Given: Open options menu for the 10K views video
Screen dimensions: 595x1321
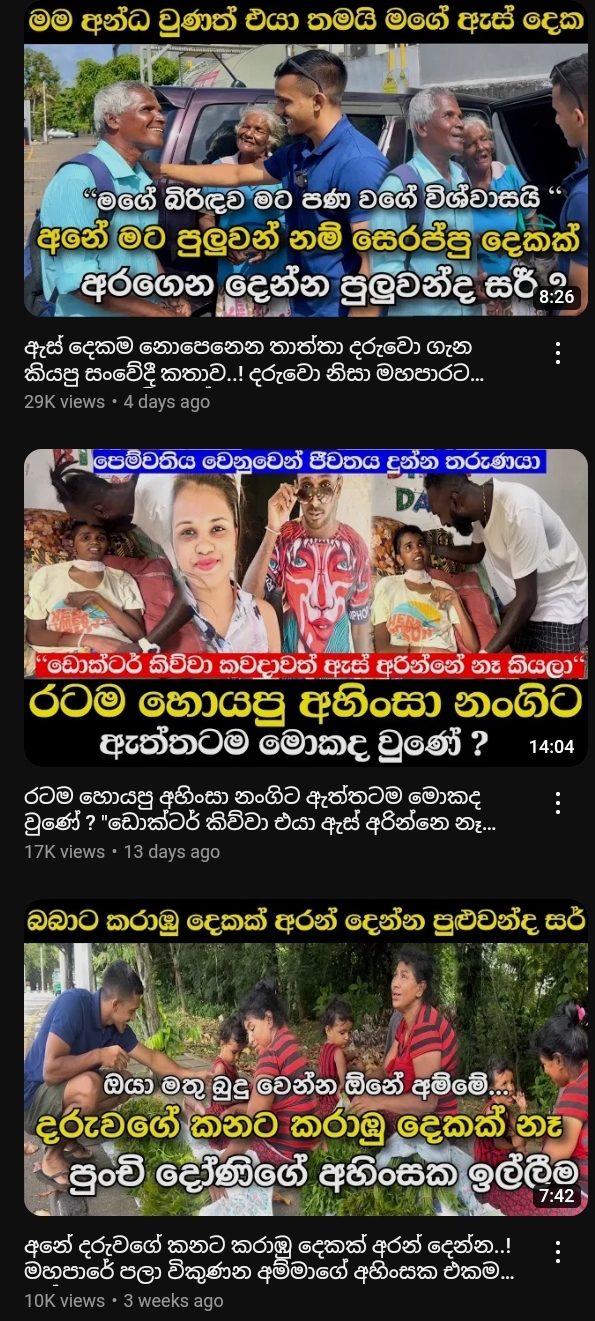Looking at the screenshot, I should 558,1252.
